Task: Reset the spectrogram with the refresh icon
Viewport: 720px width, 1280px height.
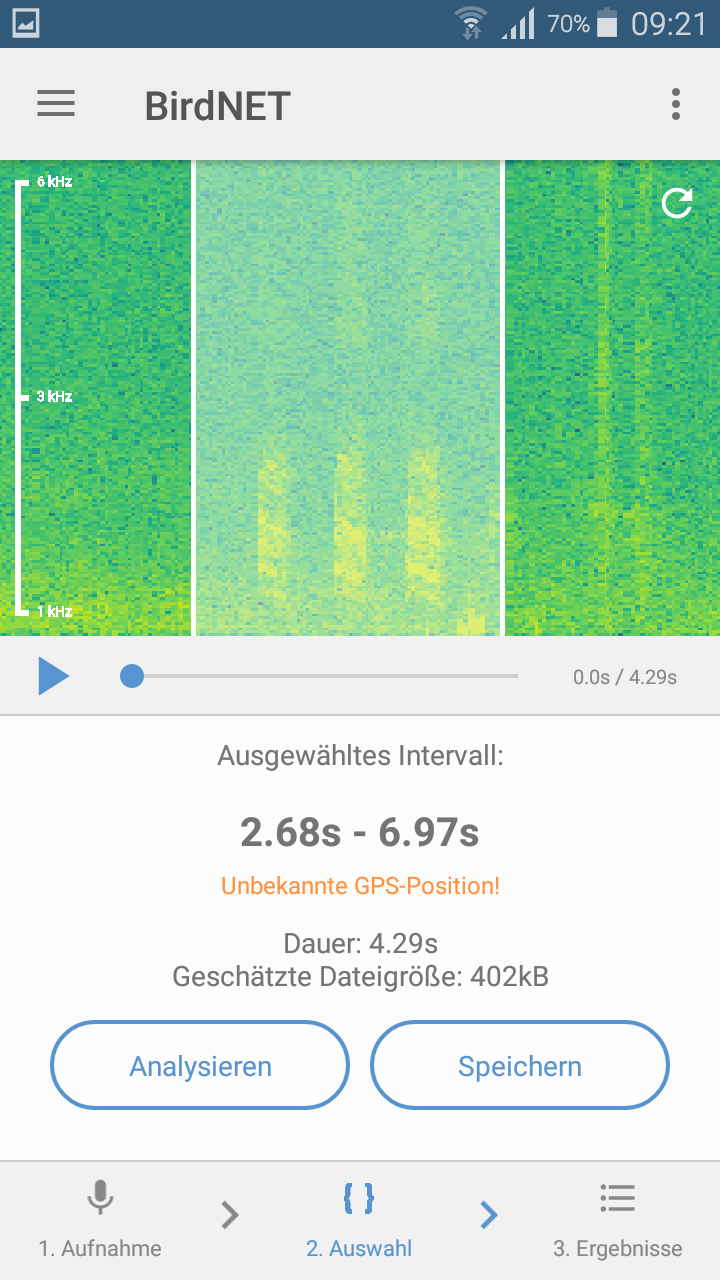Action: coord(677,204)
